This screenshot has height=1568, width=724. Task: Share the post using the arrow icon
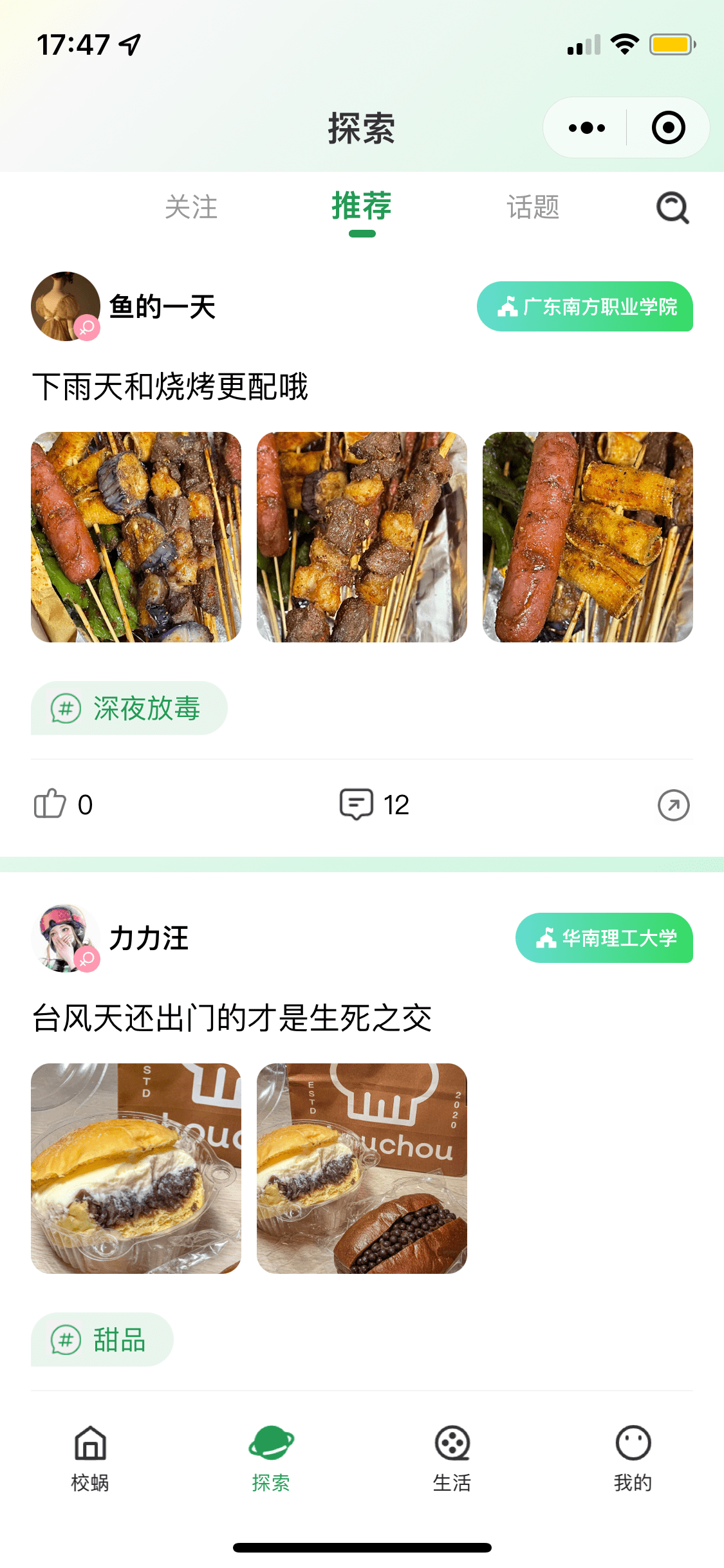point(673,805)
